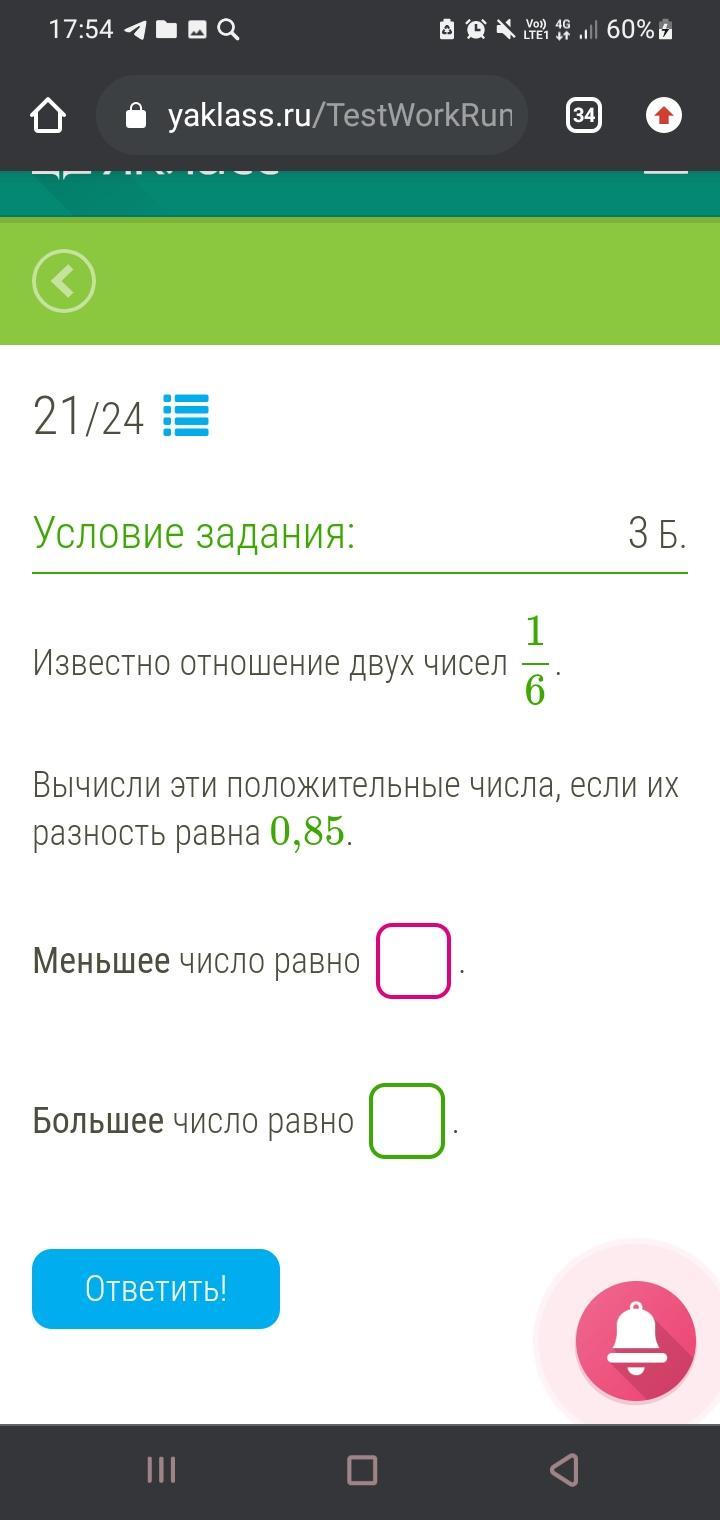Tap the system back button

pos(564,1469)
